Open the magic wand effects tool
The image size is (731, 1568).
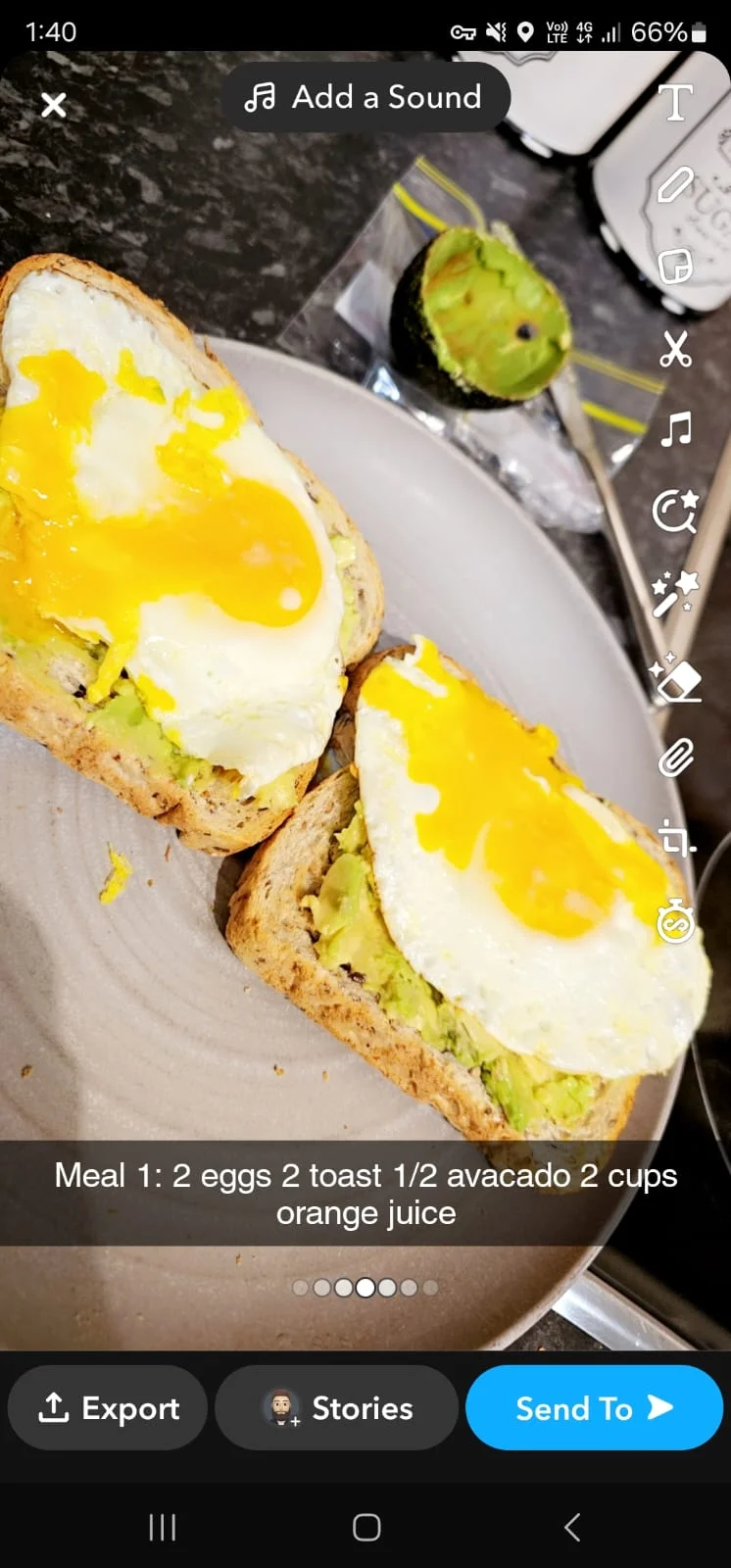coord(675,594)
